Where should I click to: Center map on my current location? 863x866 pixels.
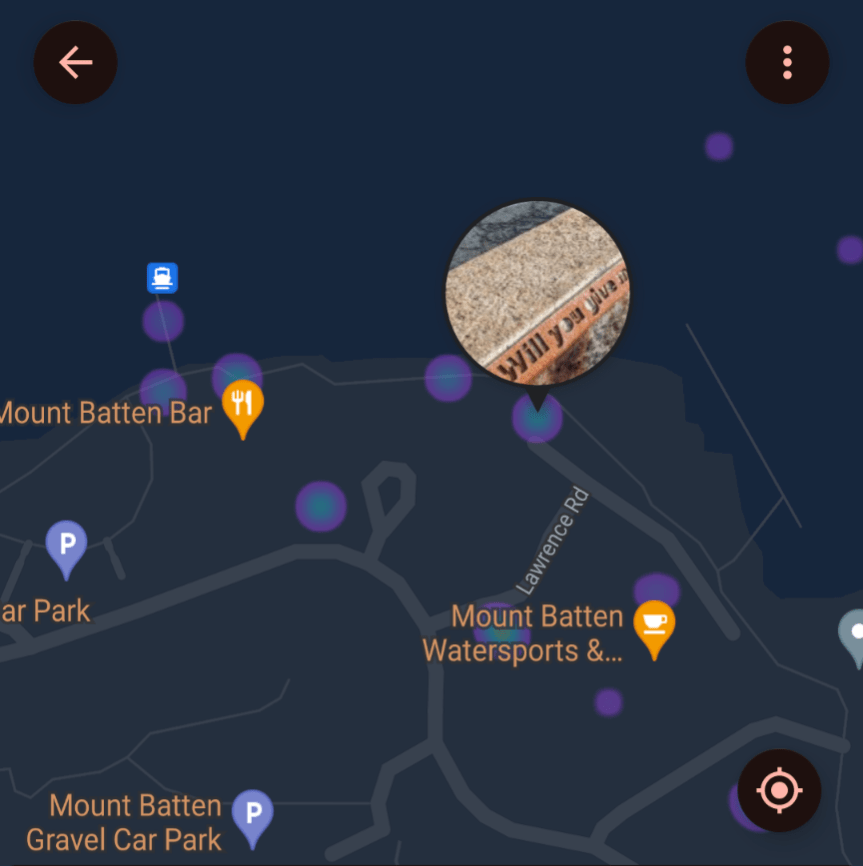tap(779, 791)
